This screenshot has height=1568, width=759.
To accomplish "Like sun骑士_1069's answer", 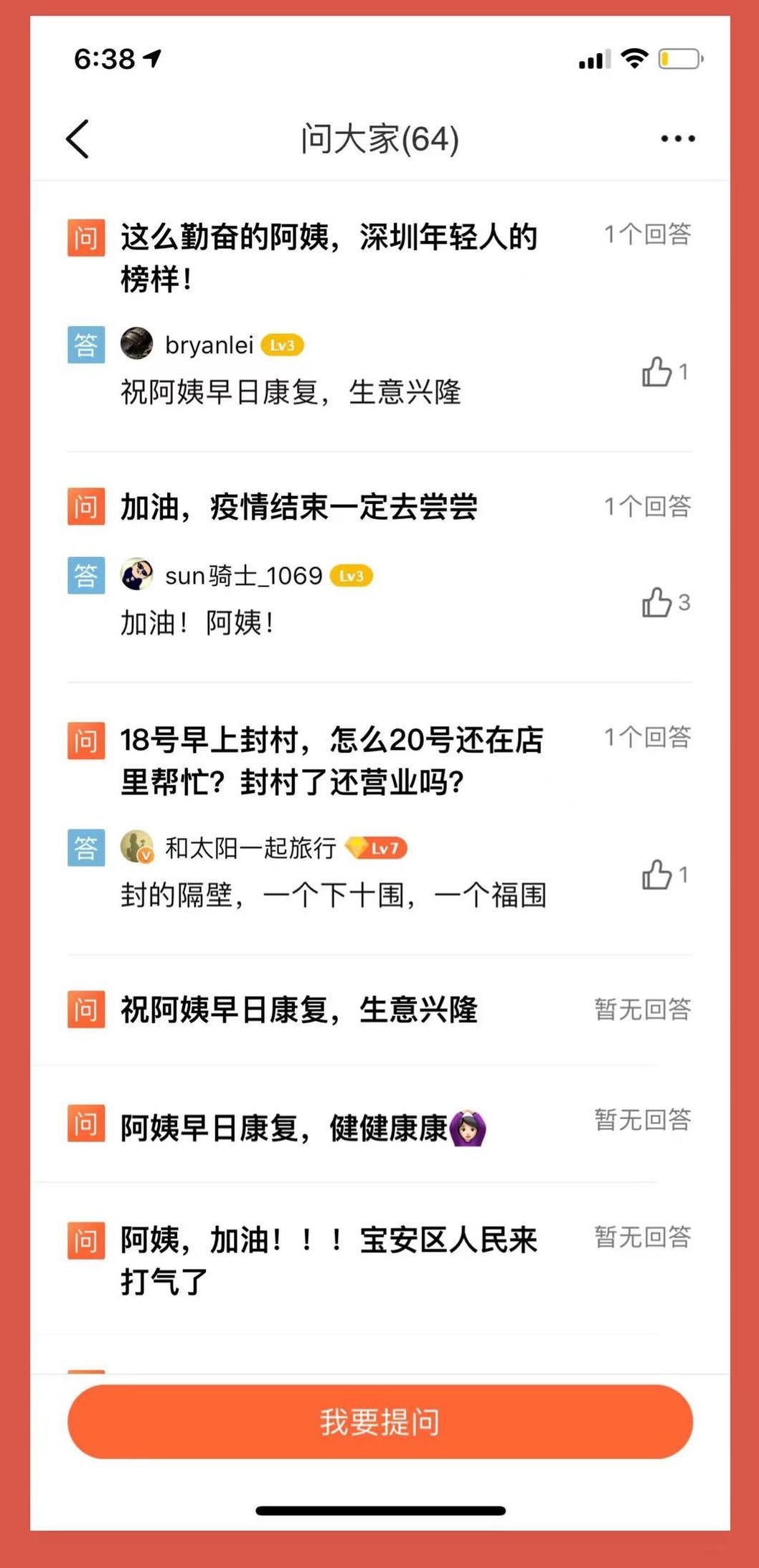I will click(x=657, y=602).
